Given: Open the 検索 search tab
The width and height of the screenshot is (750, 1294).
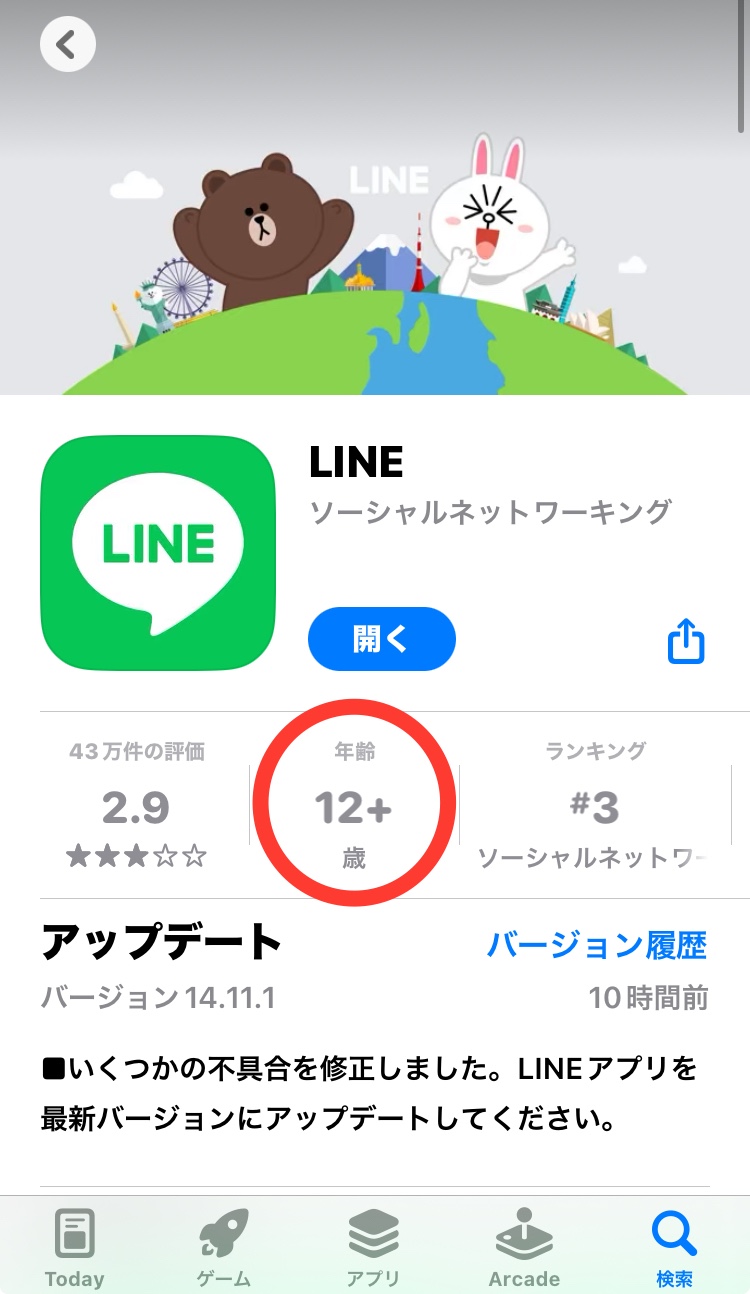Looking at the screenshot, I should point(674,1246).
